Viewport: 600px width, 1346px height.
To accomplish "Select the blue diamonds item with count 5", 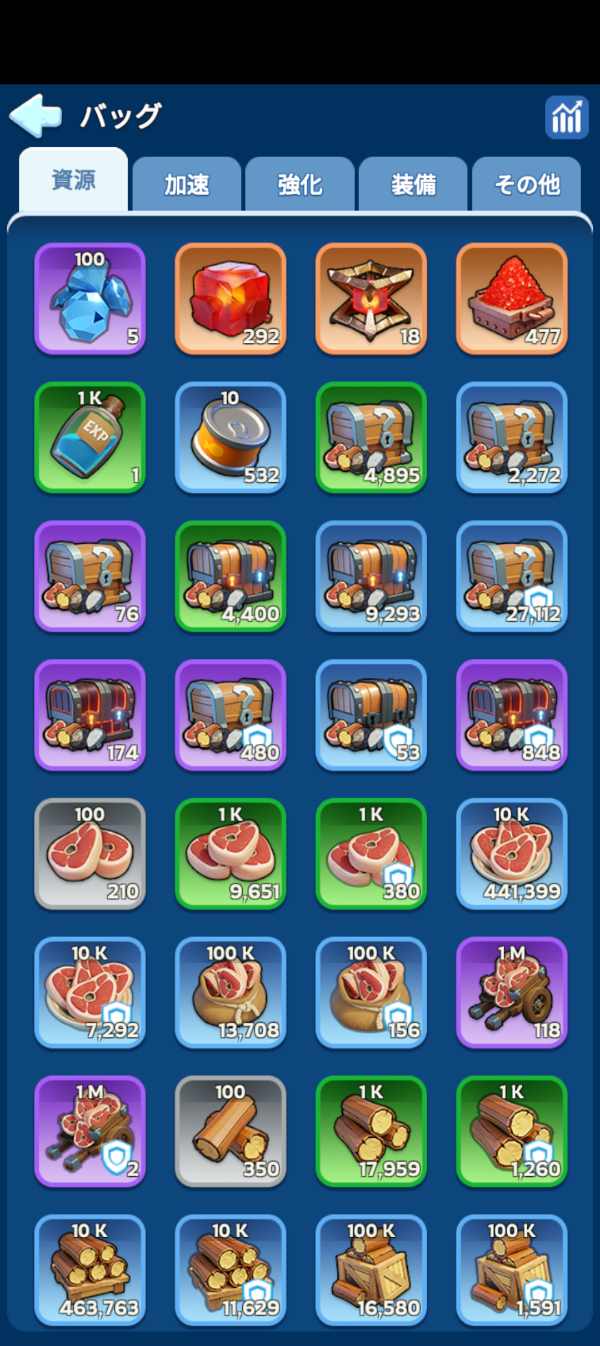I will (90, 298).
